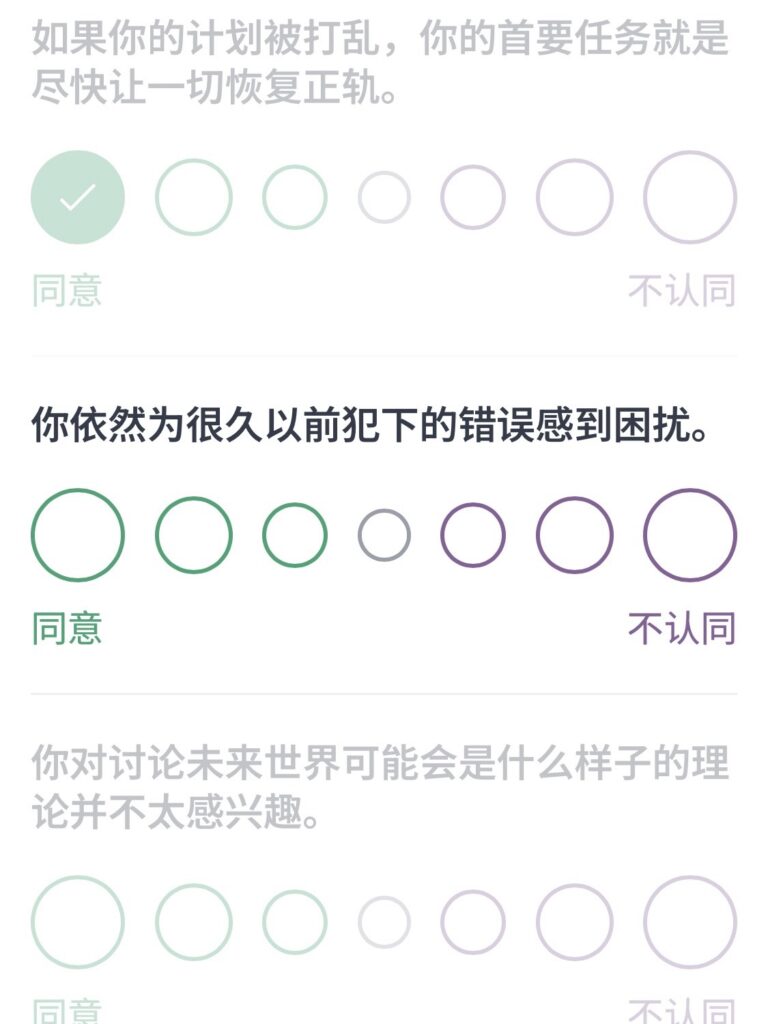Pick slight disagree for future-world theories question

[473, 922]
